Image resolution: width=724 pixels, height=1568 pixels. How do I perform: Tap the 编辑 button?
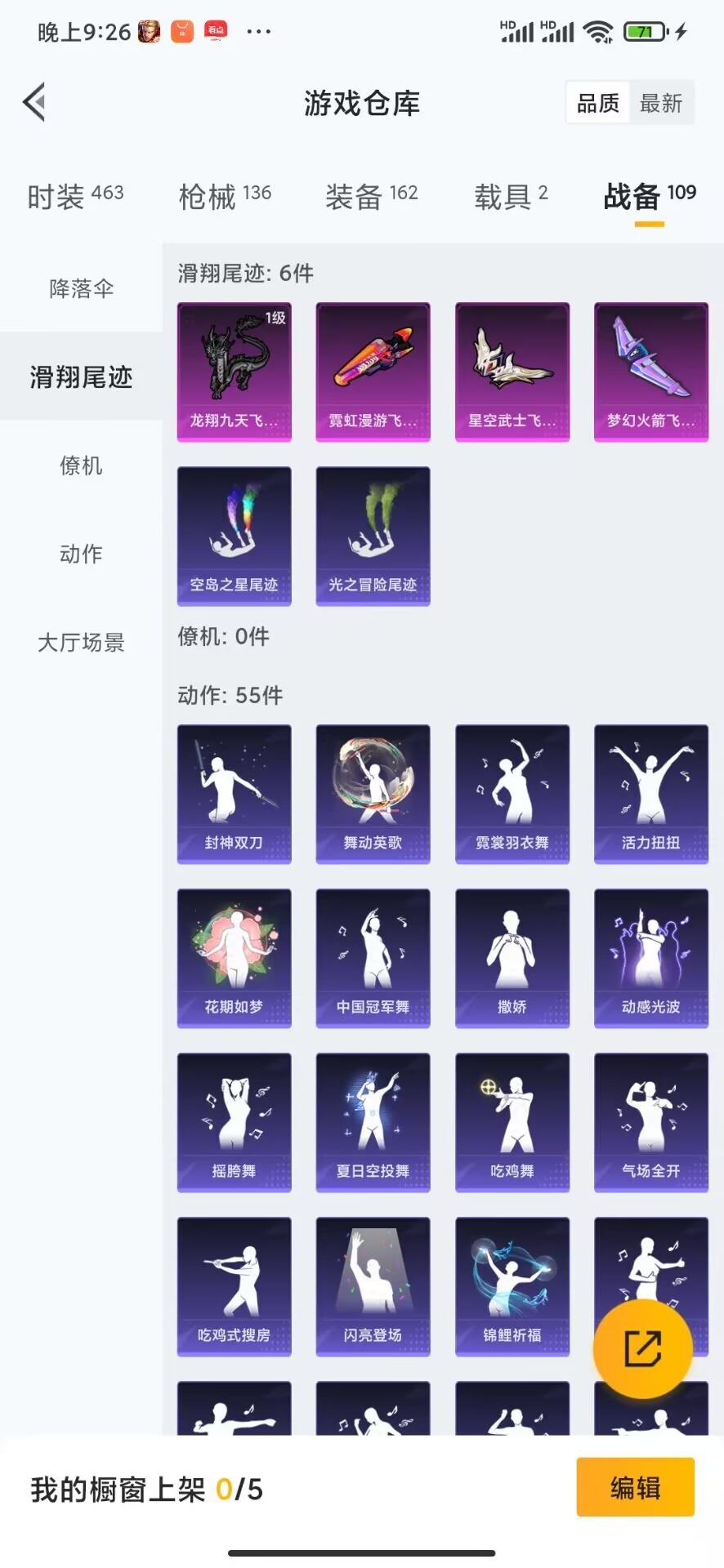(x=636, y=1487)
